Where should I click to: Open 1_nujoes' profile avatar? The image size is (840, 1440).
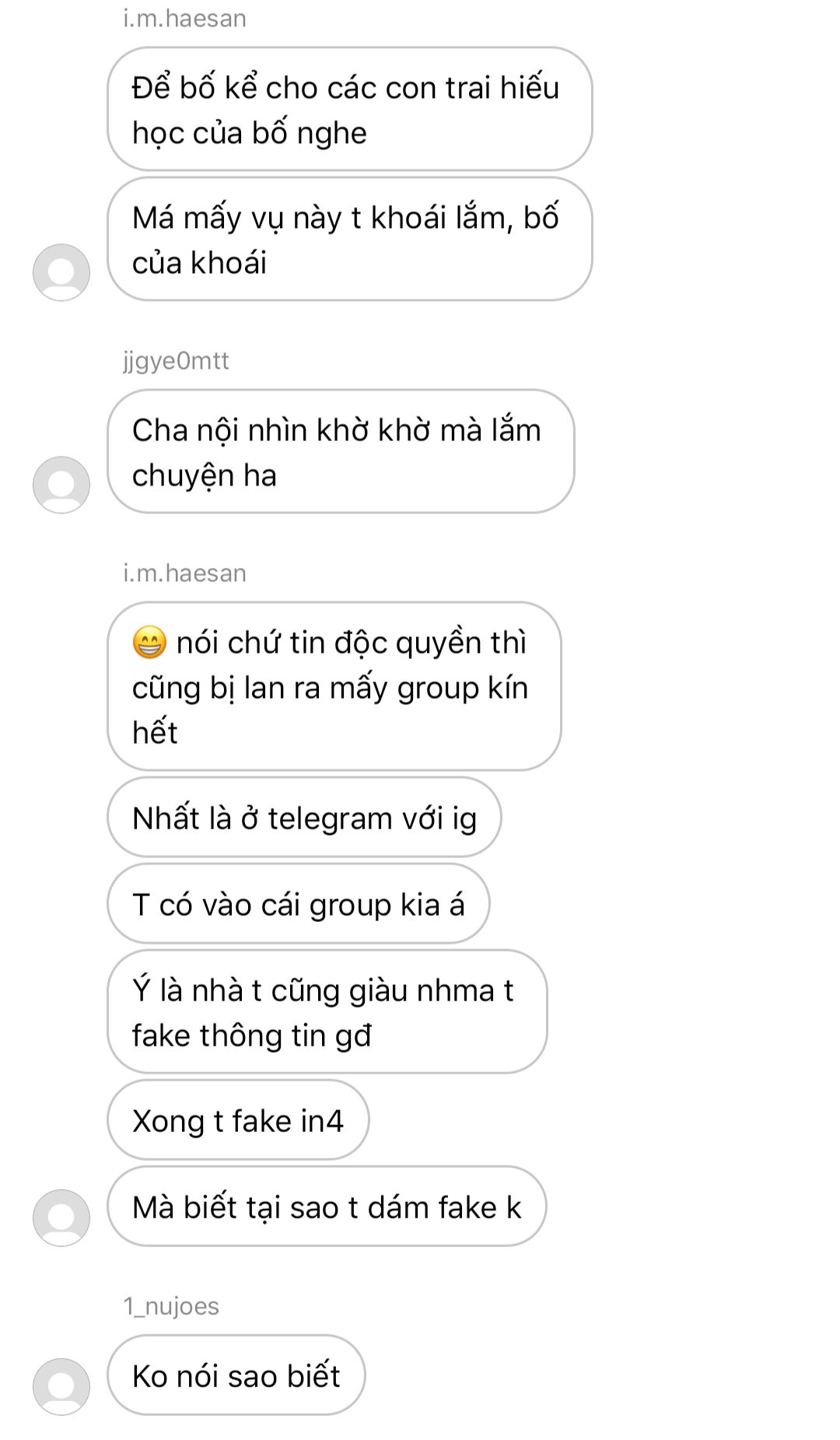(61, 1386)
